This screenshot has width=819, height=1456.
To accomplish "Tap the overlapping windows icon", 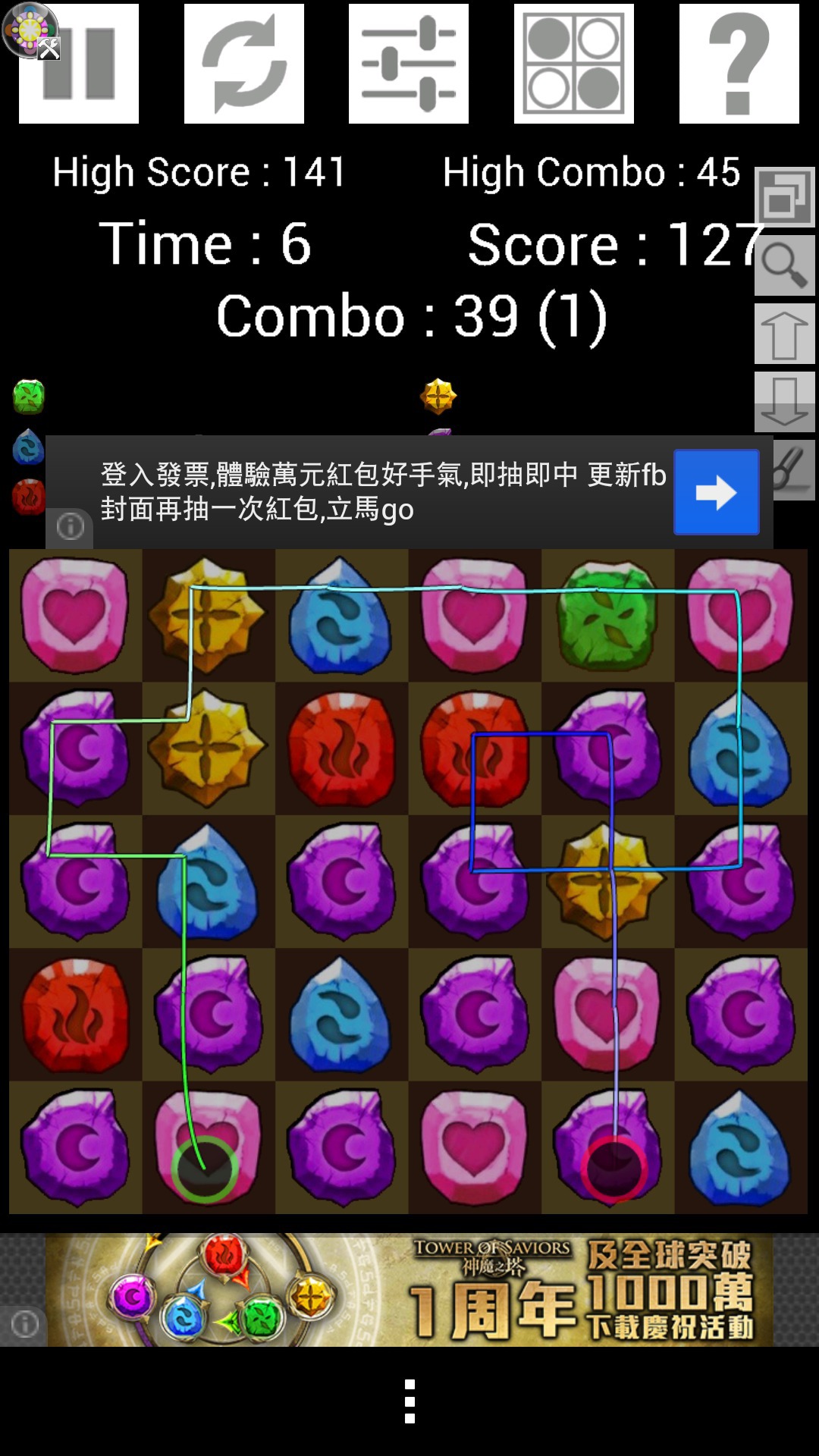I will pos(785,197).
